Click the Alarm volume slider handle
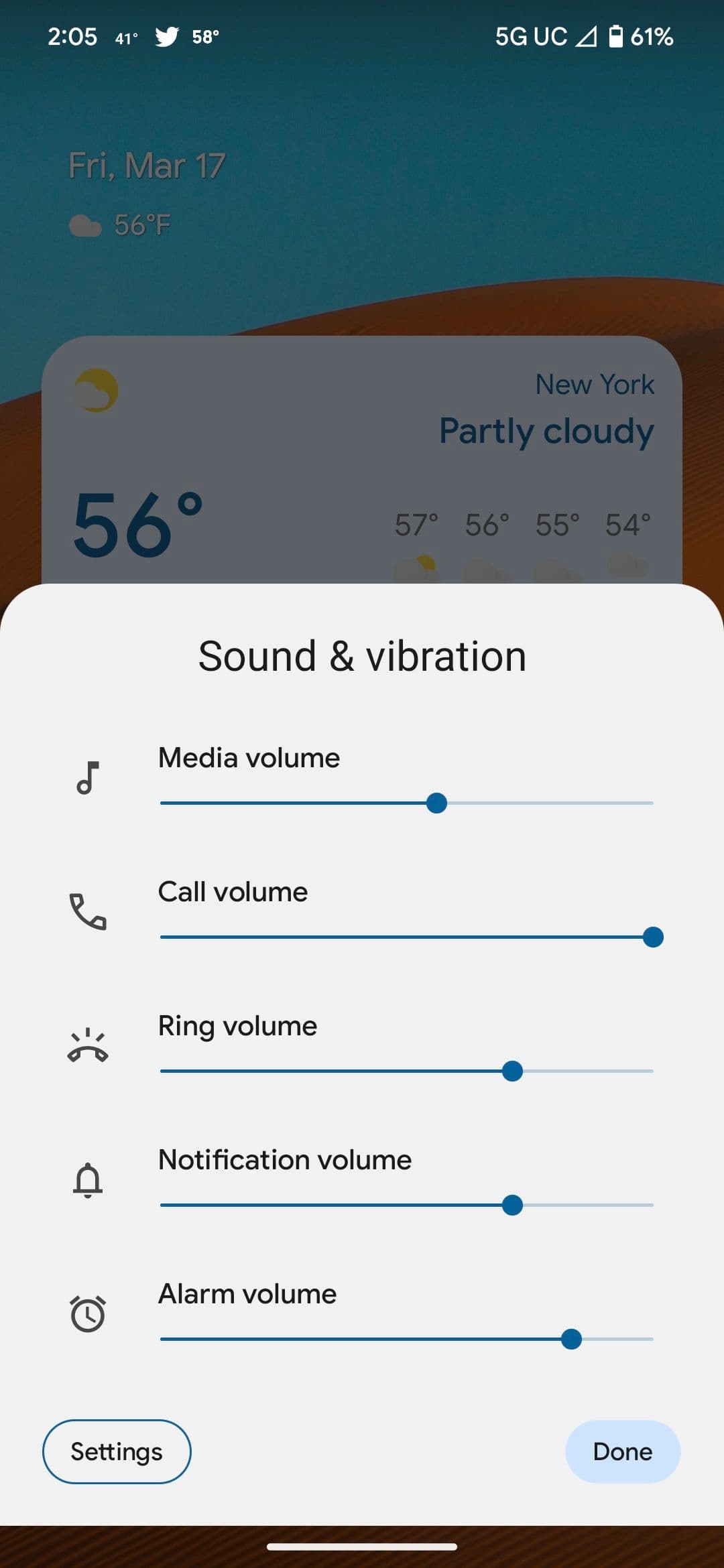Screen dimensions: 724x1568 point(570,1340)
